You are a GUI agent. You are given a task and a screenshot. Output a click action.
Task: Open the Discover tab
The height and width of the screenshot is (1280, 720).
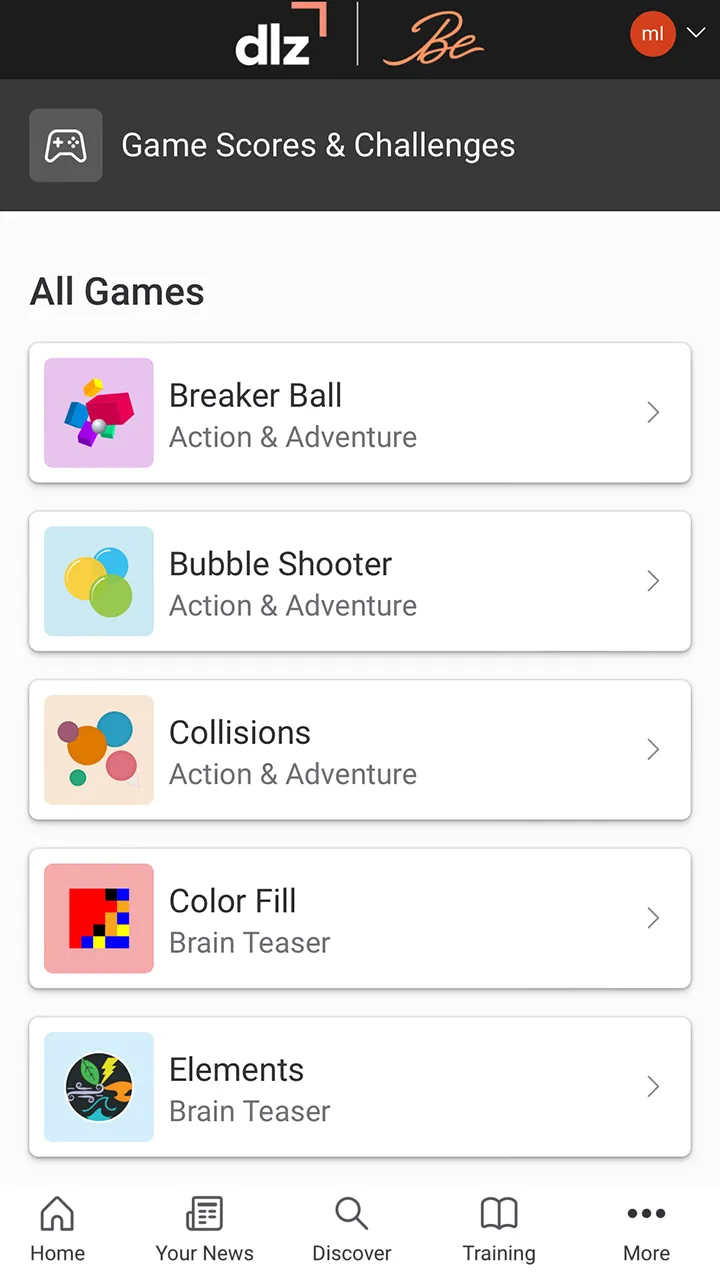(x=352, y=1230)
